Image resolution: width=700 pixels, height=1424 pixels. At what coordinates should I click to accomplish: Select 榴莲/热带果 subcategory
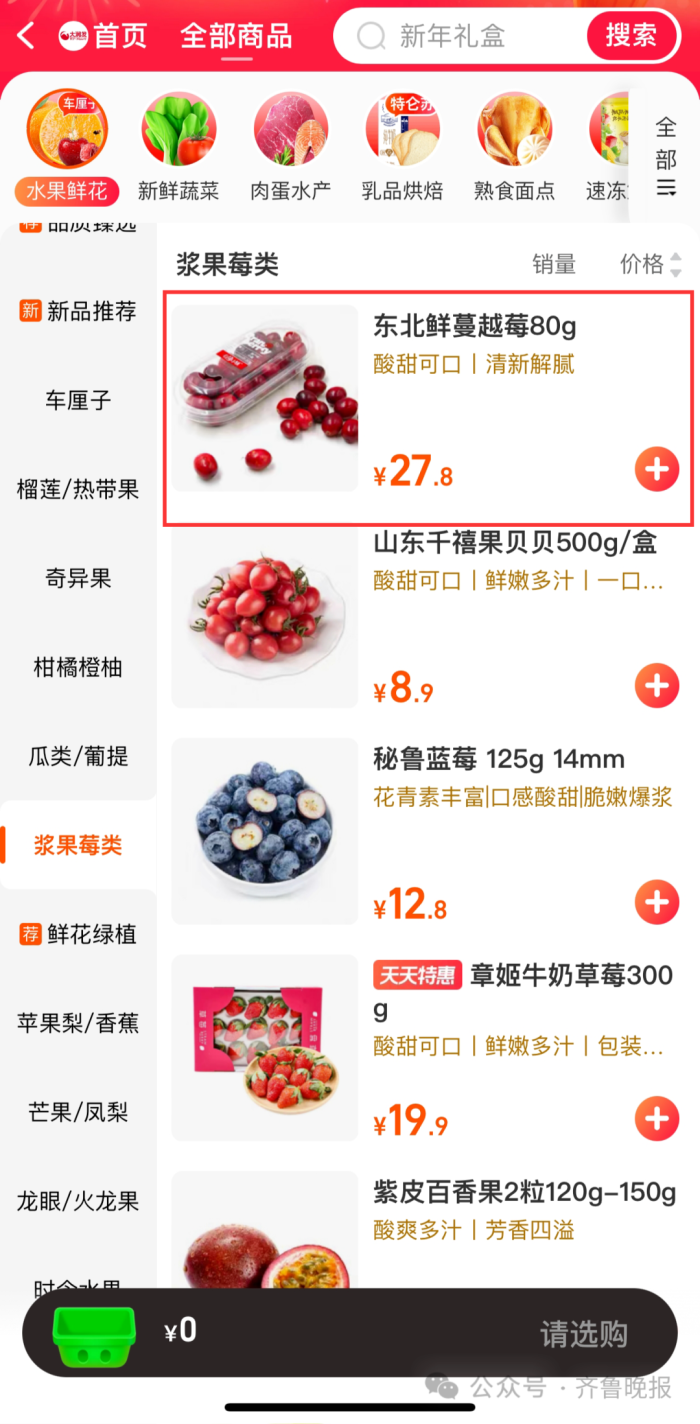coord(78,490)
